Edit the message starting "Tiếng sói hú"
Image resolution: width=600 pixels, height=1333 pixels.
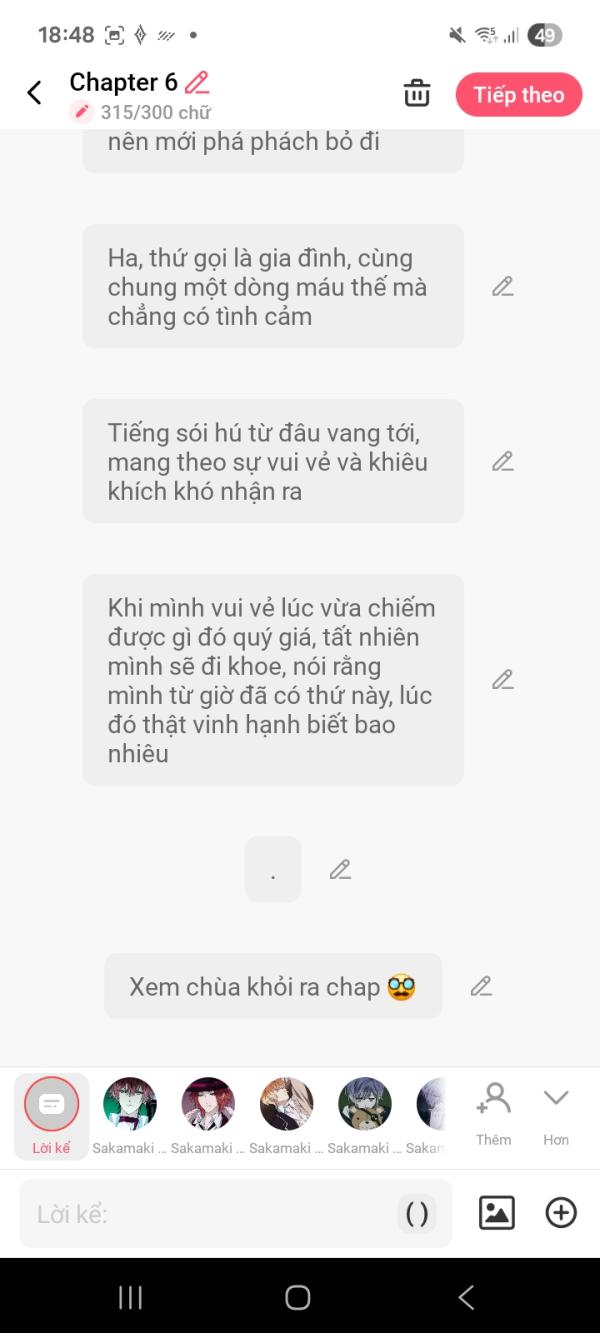tap(503, 462)
